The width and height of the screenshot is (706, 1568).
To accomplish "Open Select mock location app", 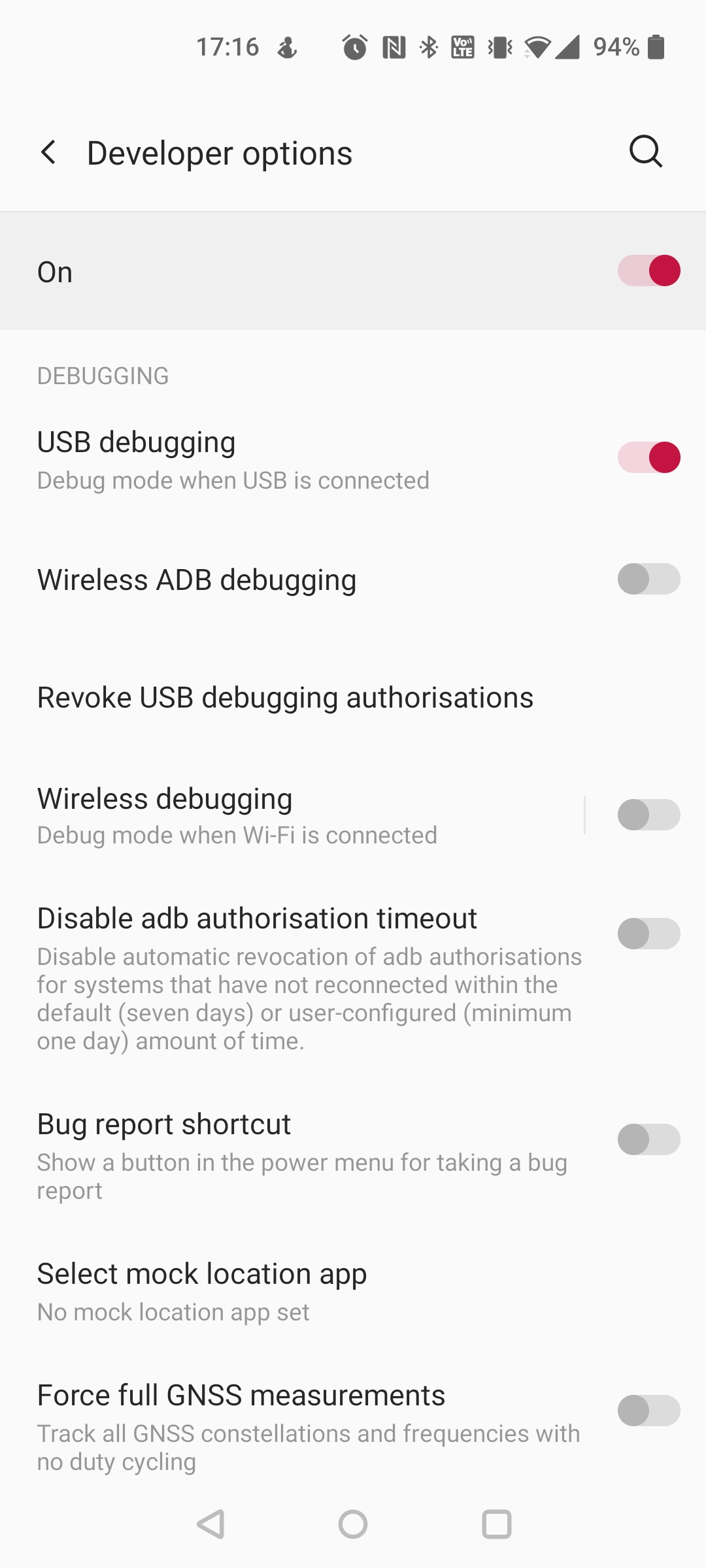I will (353, 1292).
